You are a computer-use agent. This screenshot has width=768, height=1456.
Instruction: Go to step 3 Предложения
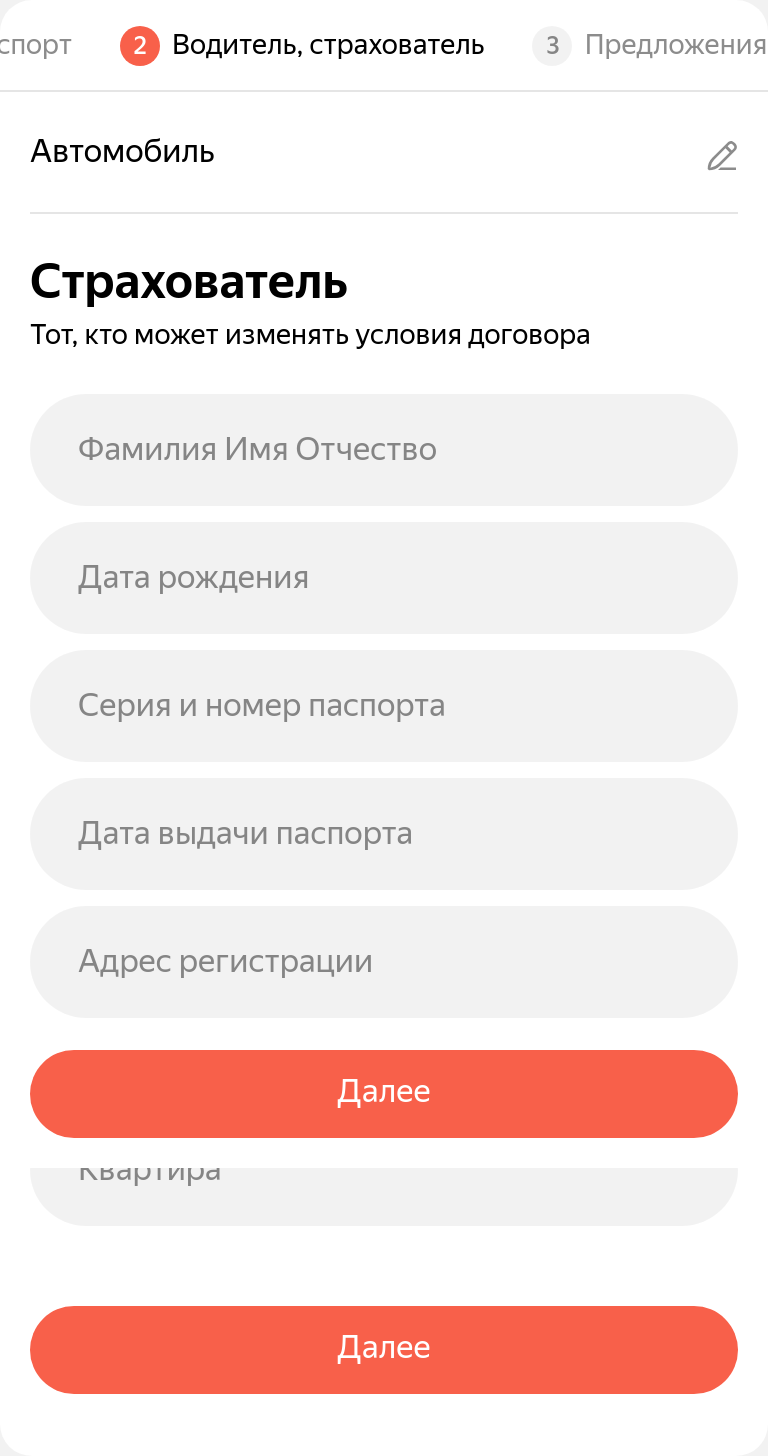click(650, 45)
